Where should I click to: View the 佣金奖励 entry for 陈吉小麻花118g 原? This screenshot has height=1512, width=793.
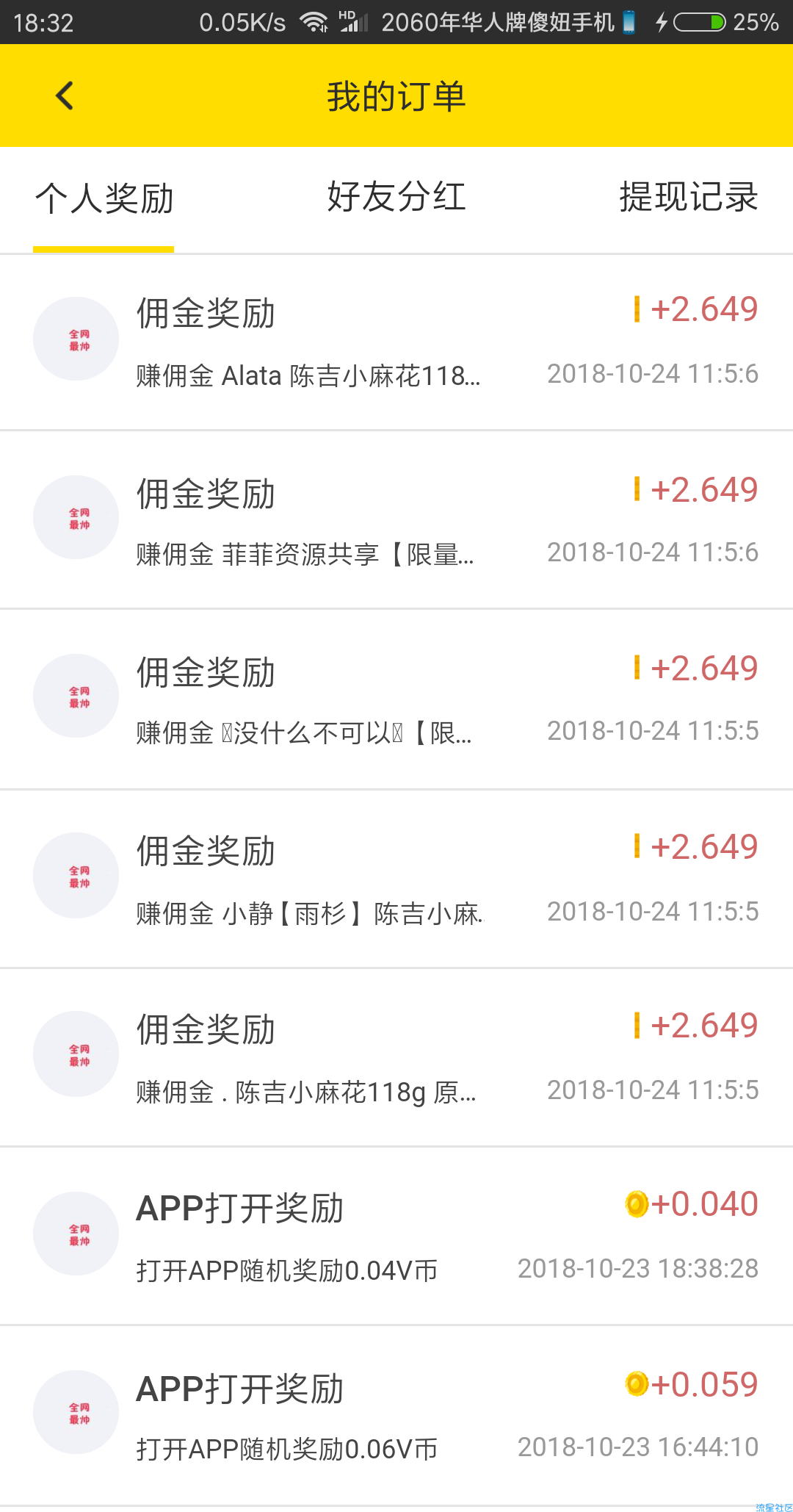396,1057
